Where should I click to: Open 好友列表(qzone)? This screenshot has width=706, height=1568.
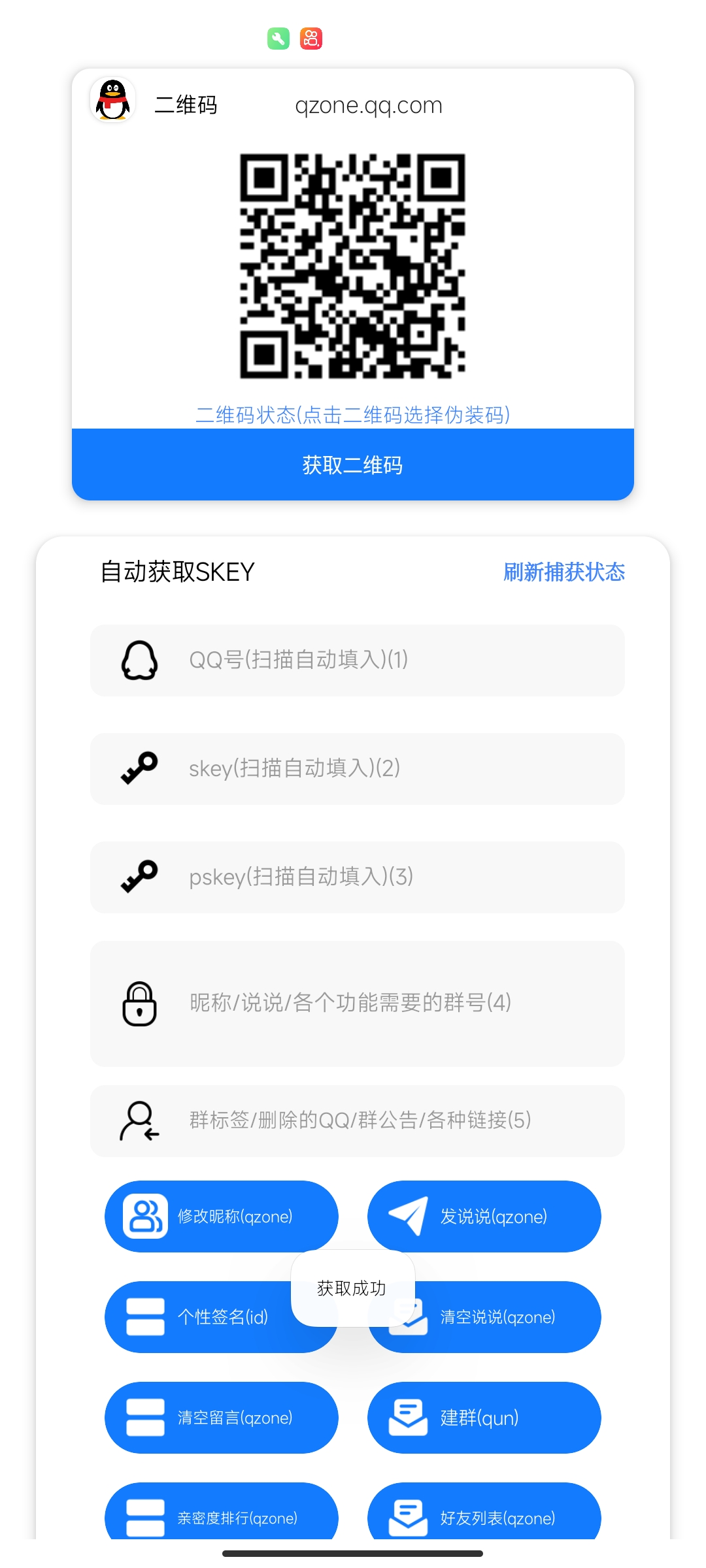(484, 1512)
